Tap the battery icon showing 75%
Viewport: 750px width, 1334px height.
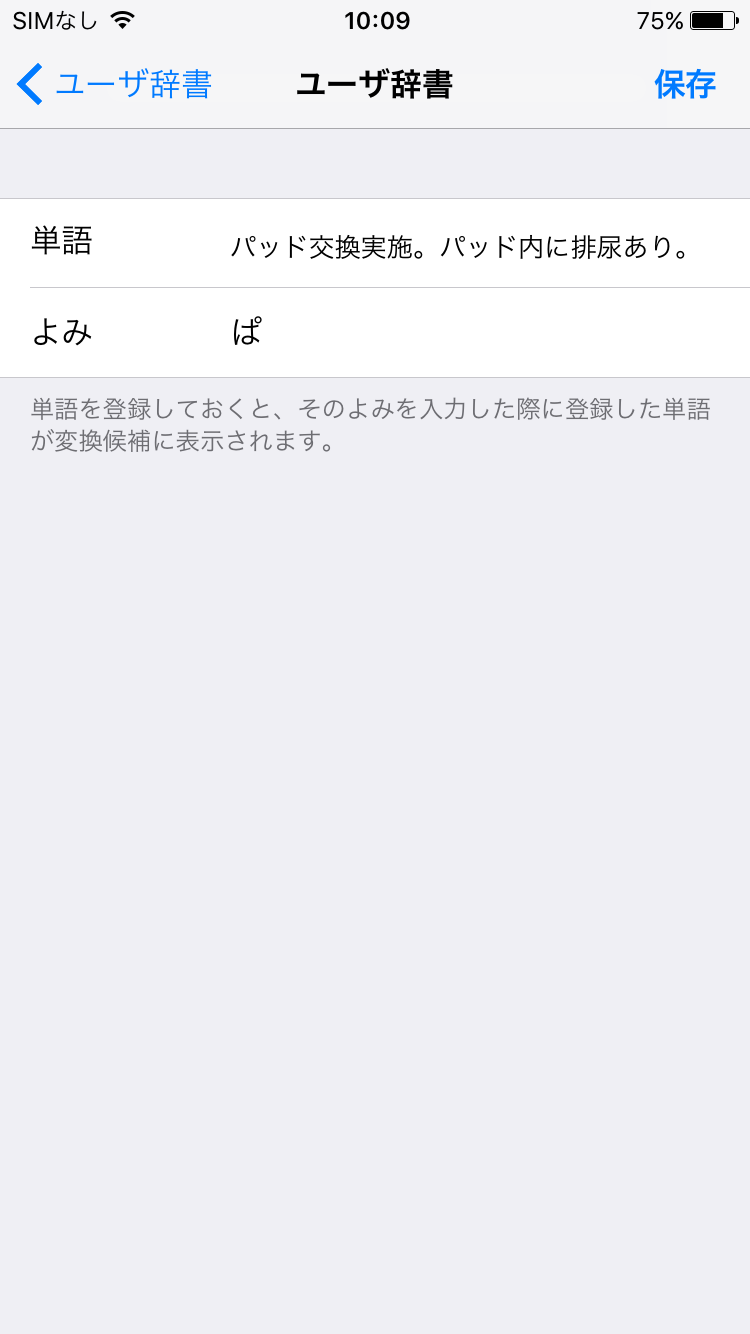coord(716,19)
